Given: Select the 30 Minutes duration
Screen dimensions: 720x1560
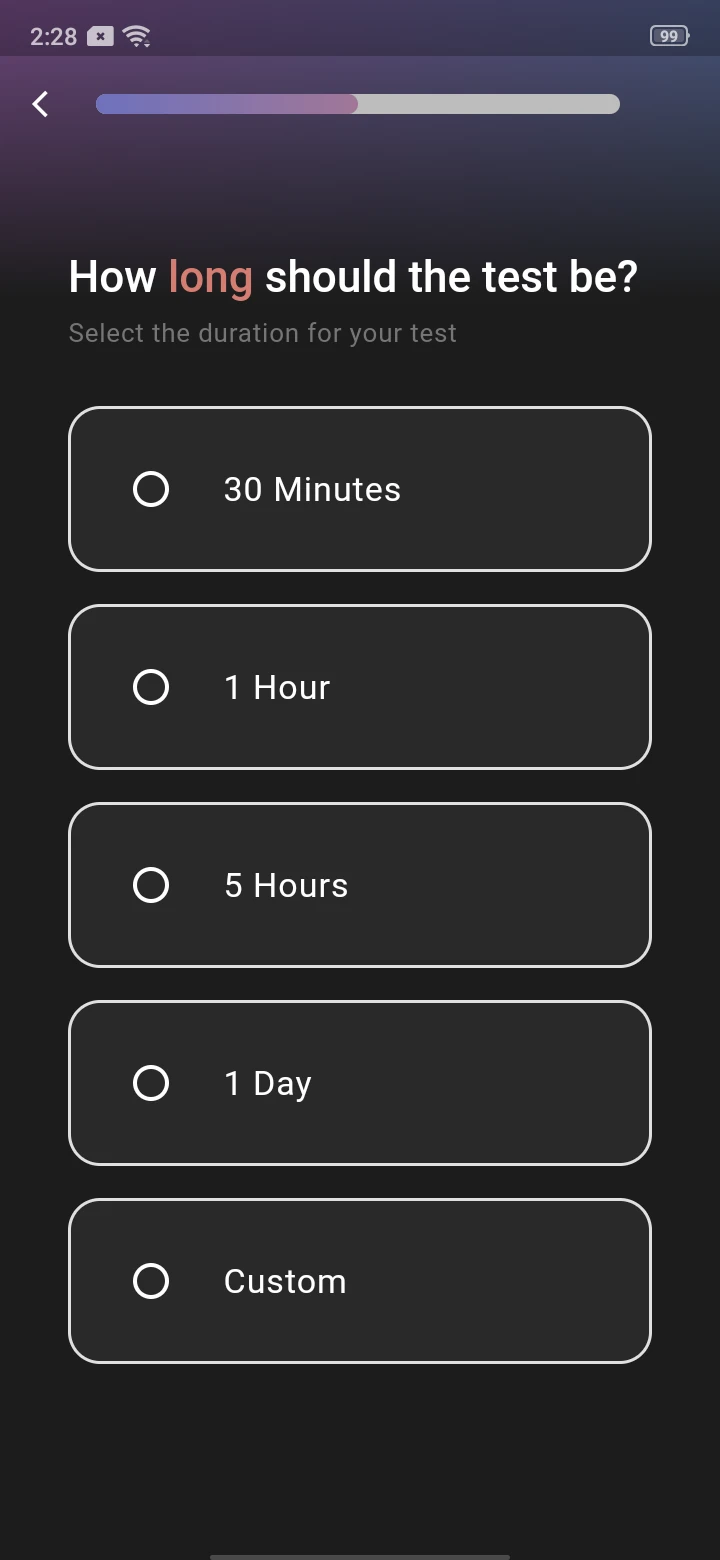Looking at the screenshot, I should tap(360, 489).
